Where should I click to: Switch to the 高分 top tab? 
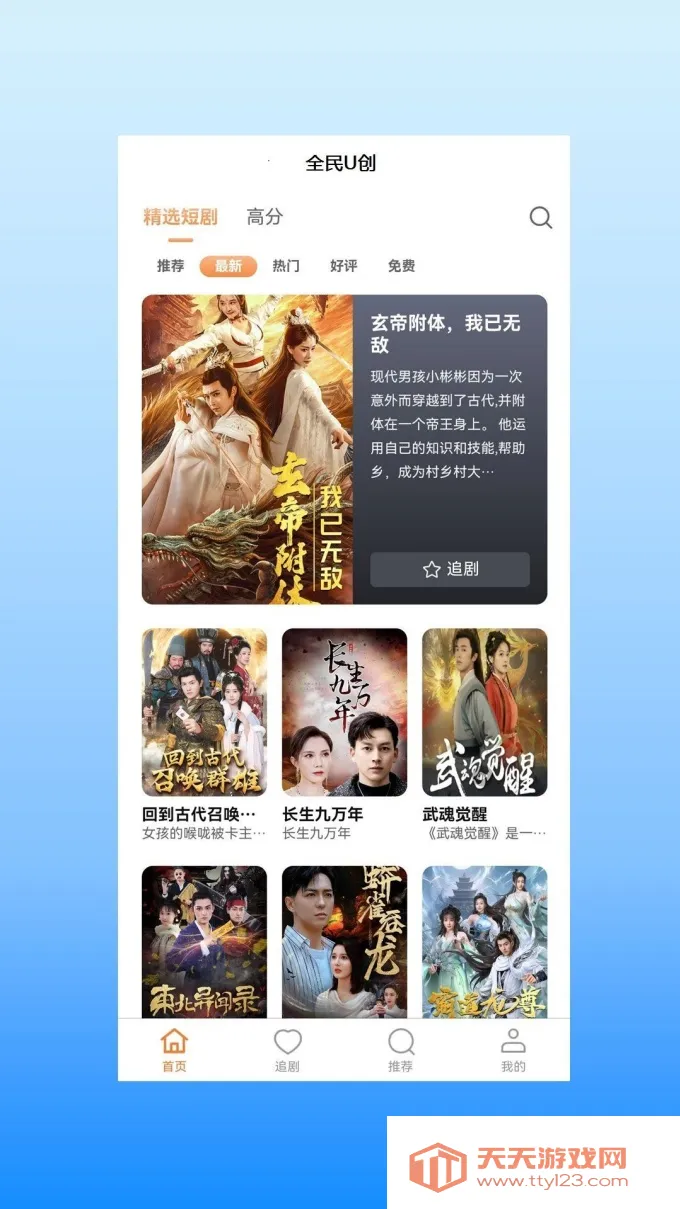coord(265,217)
